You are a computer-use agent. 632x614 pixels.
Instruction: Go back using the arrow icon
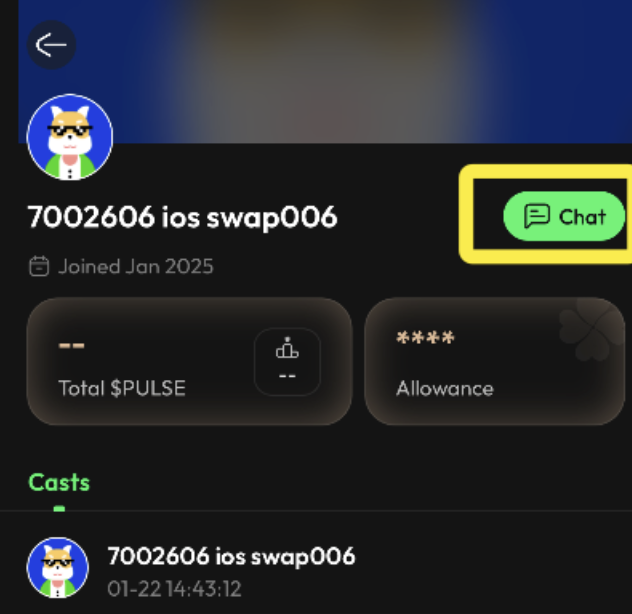pos(51,45)
